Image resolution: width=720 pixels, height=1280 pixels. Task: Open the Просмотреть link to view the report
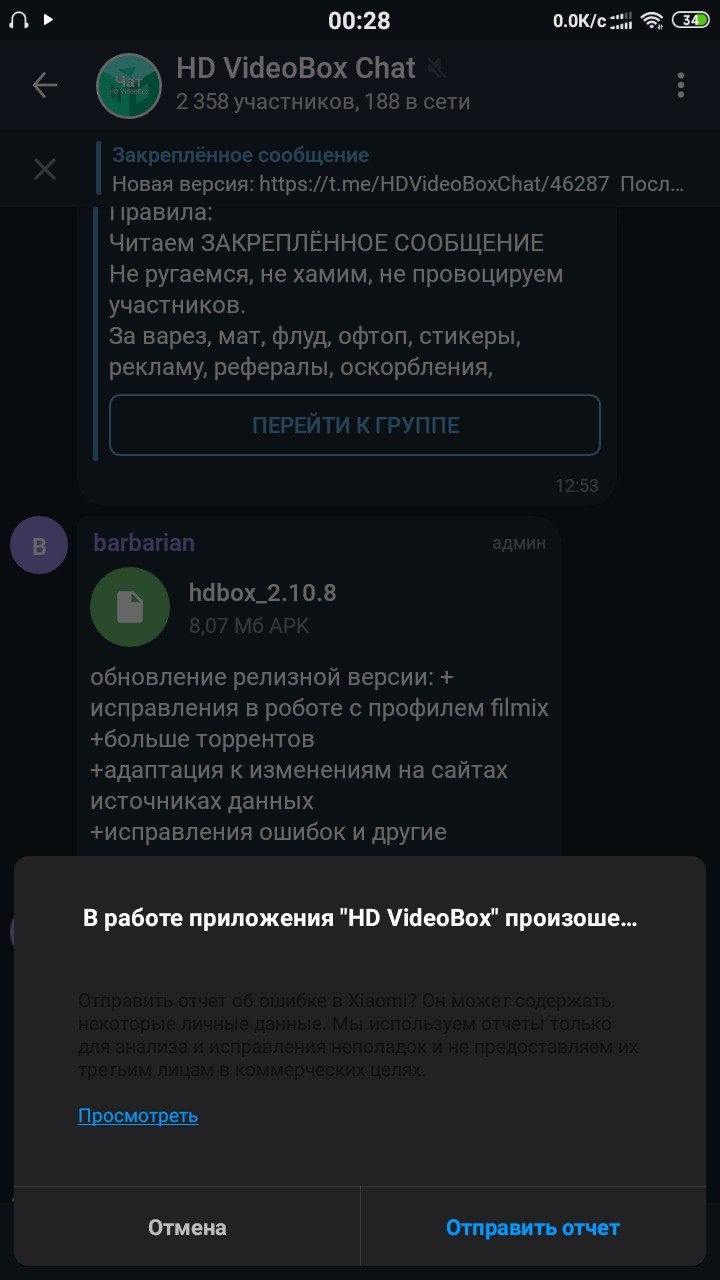tap(138, 1115)
